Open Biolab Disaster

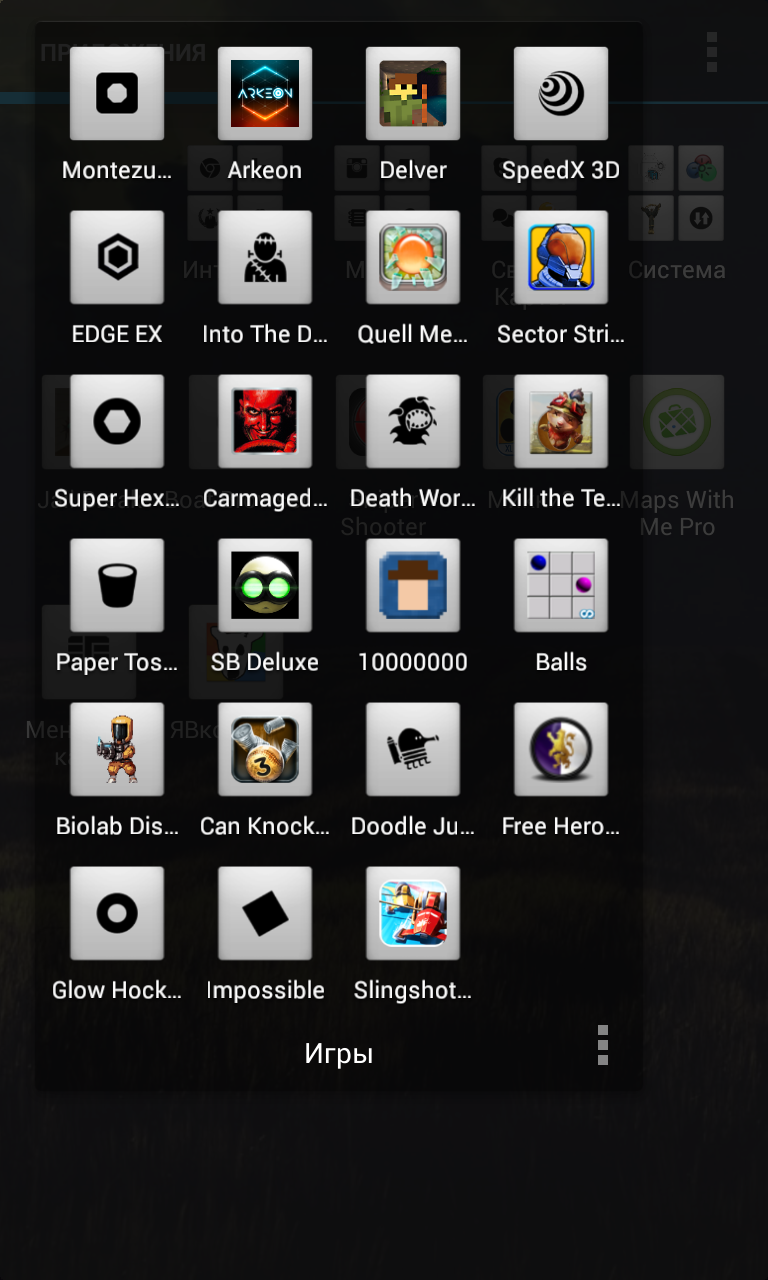coord(117,750)
